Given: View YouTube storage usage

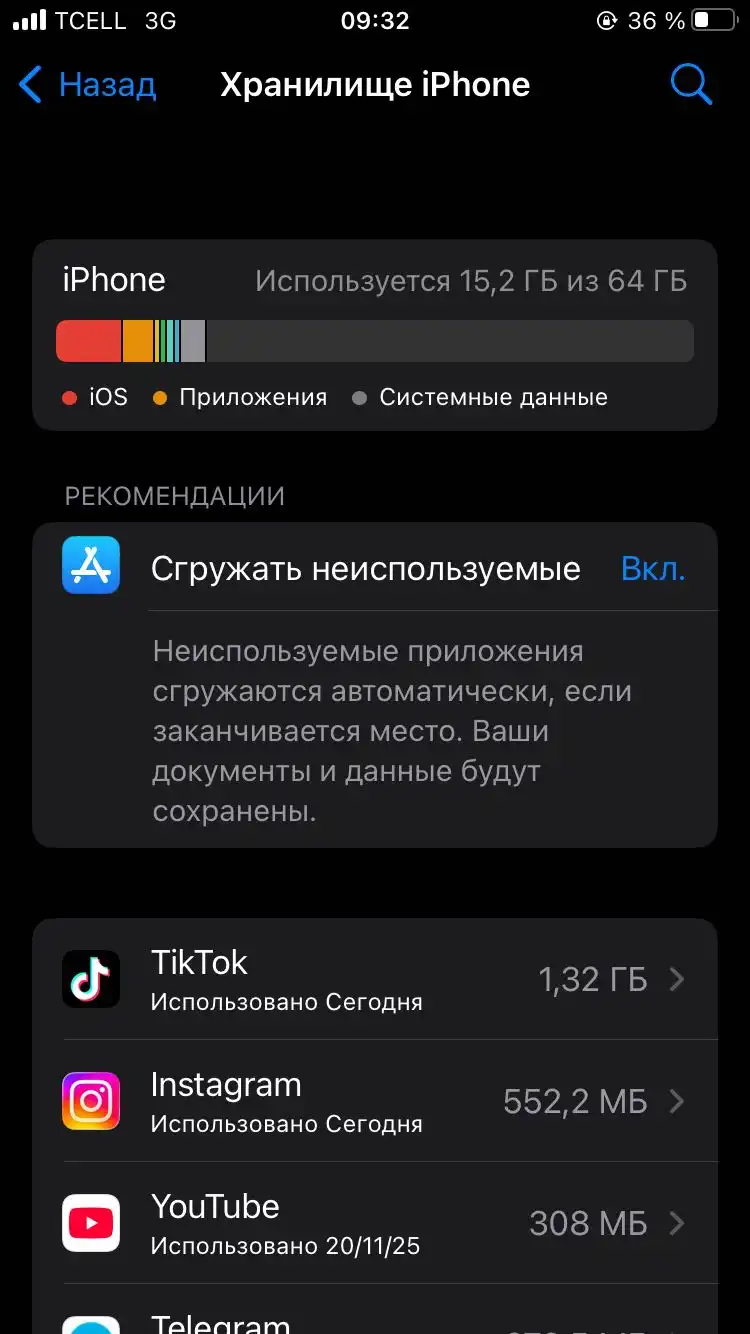Looking at the screenshot, I should click(x=375, y=1223).
